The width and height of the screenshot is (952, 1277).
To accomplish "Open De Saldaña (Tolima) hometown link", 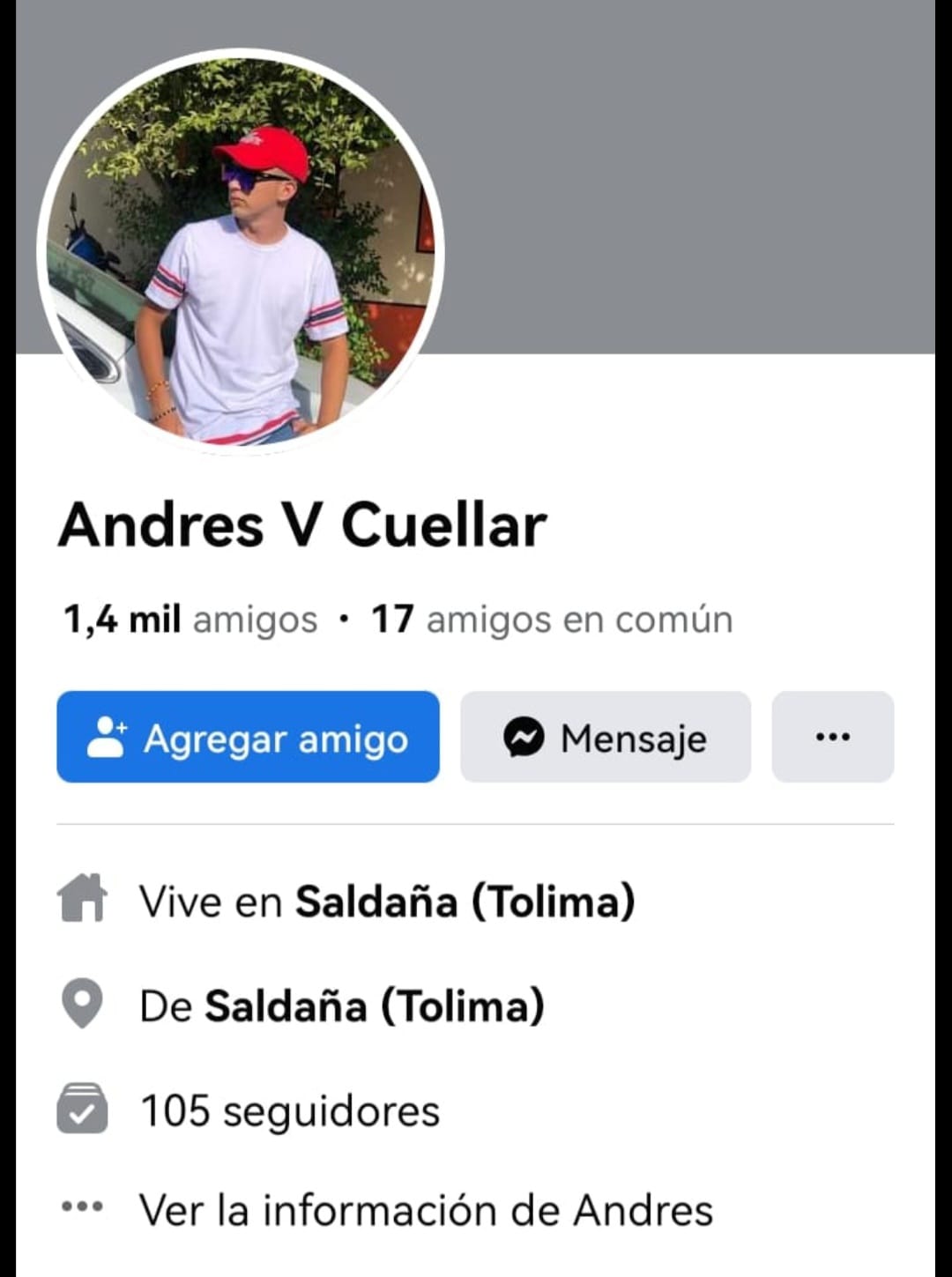I will click(x=374, y=1006).
